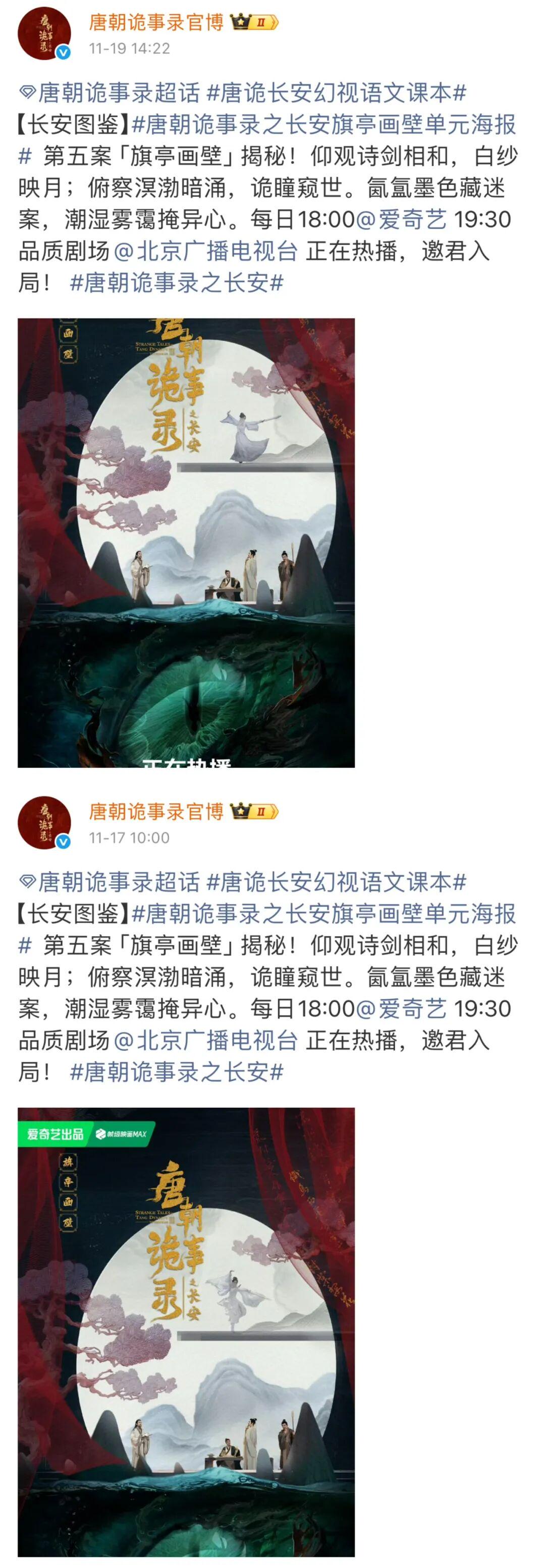Open #唐诡长安幻视语文课本# hashtag in 11-17 post

pos(337,883)
